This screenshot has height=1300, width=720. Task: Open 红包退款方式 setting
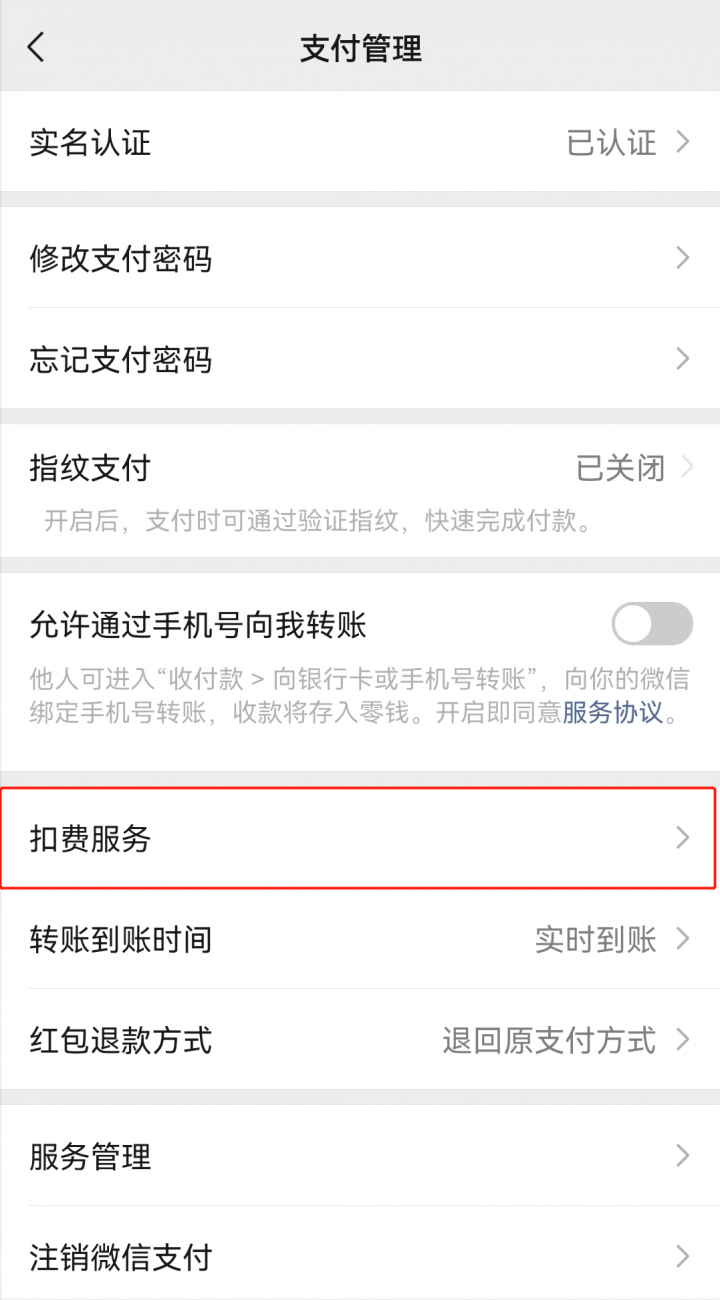coord(360,1040)
